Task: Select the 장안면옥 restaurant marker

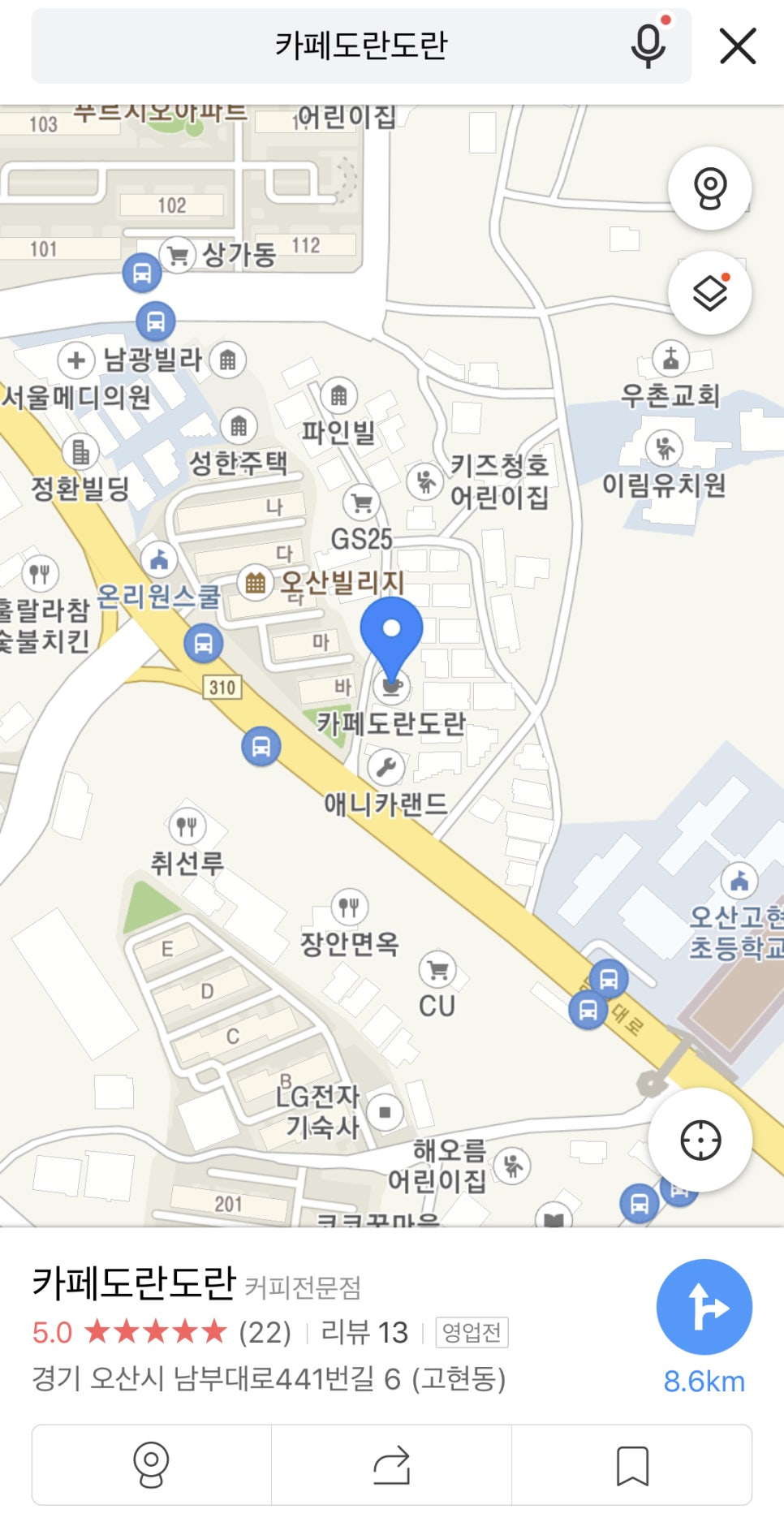Action: click(x=349, y=906)
